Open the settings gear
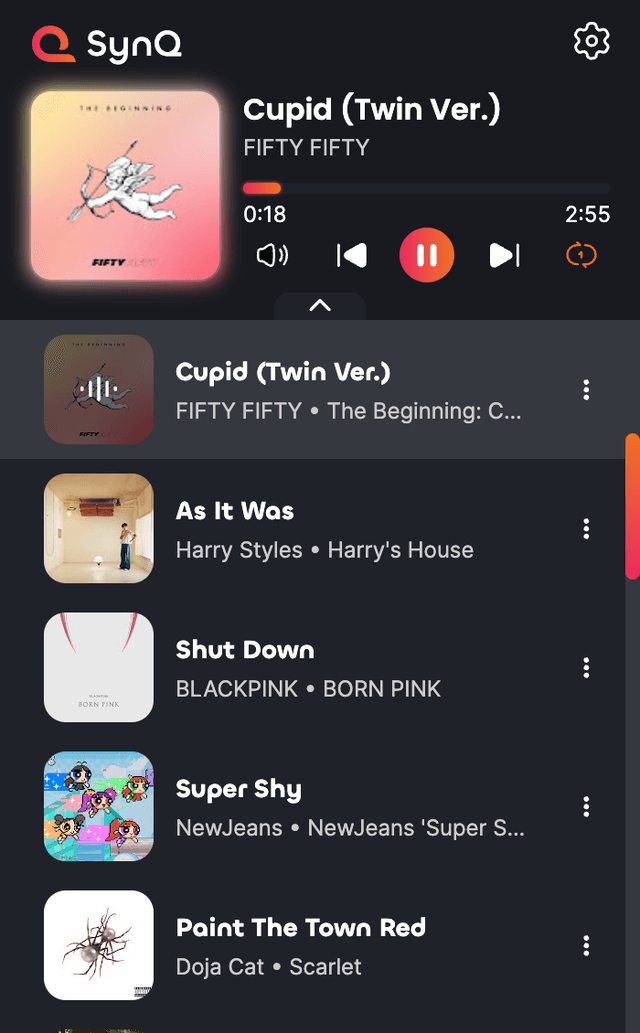 [591, 41]
